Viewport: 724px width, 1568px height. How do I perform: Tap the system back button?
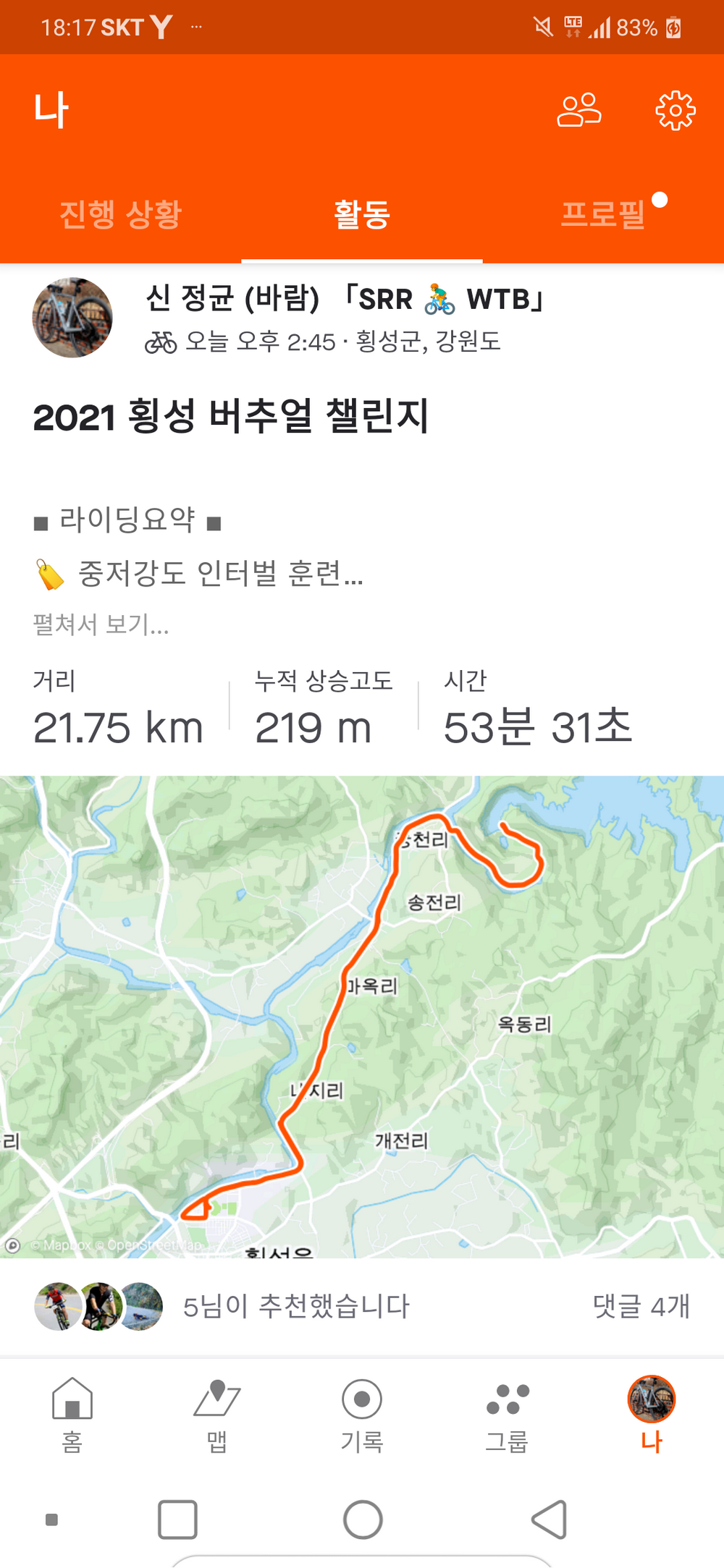point(550,1519)
